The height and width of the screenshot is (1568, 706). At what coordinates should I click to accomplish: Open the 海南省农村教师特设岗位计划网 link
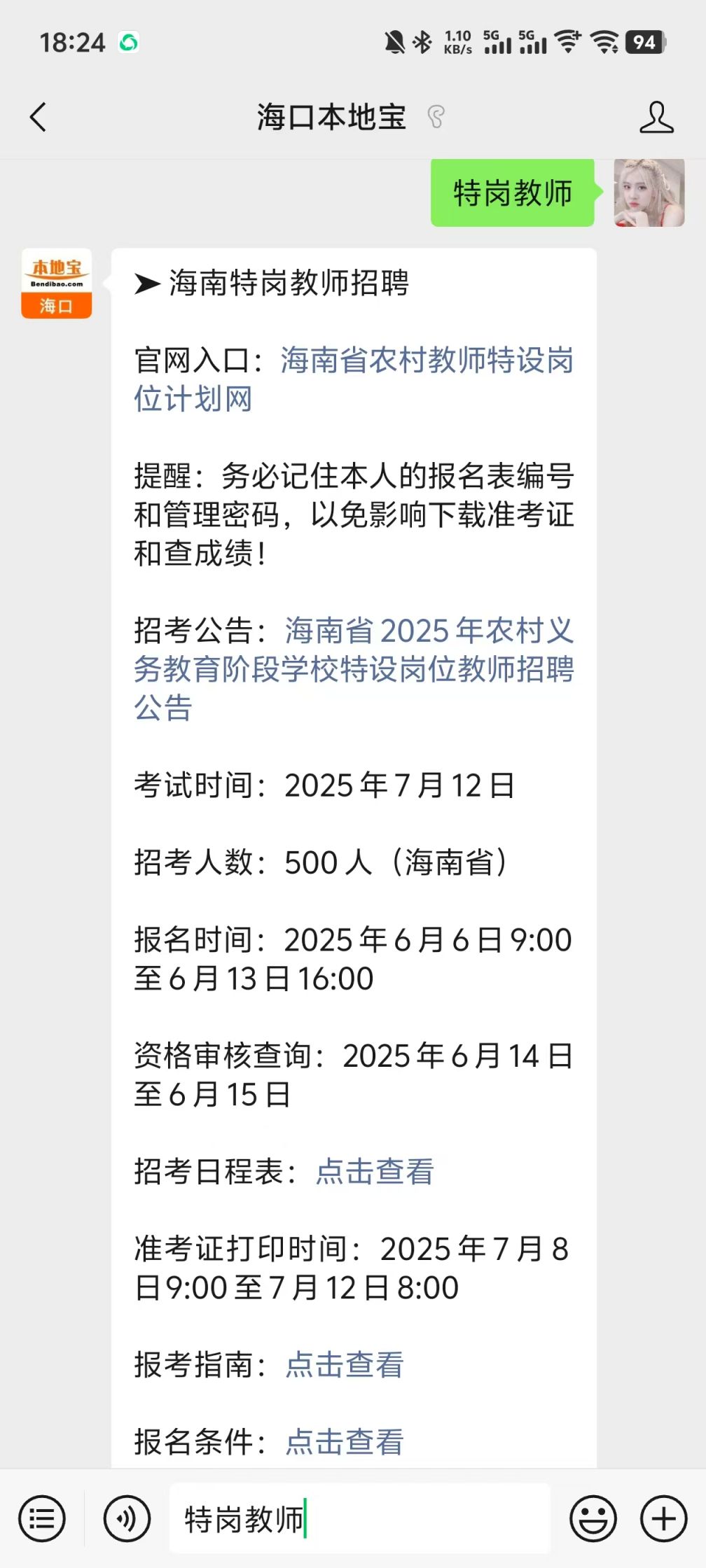(x=354, y=379)
